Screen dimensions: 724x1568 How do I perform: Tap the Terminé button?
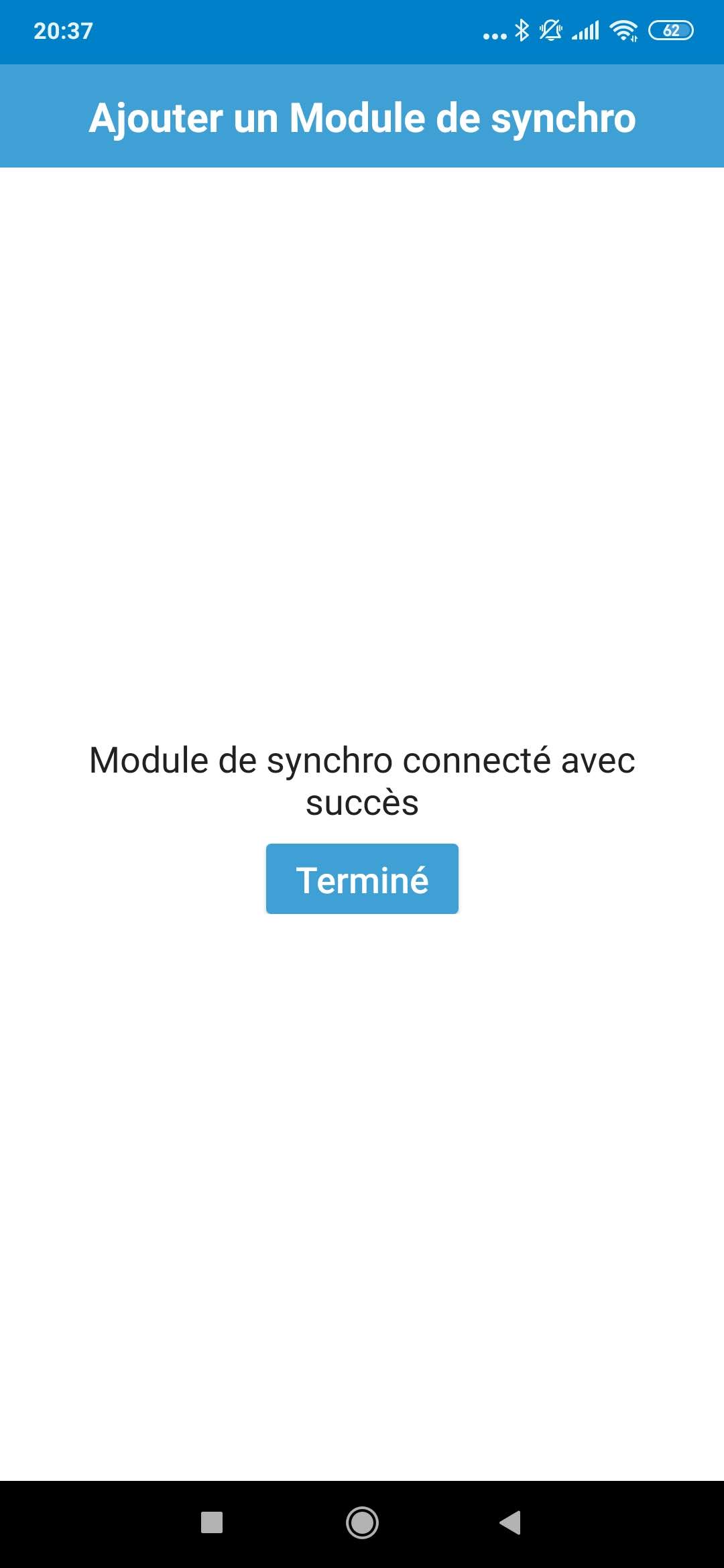pyautogui.click(x=362, y=878)
